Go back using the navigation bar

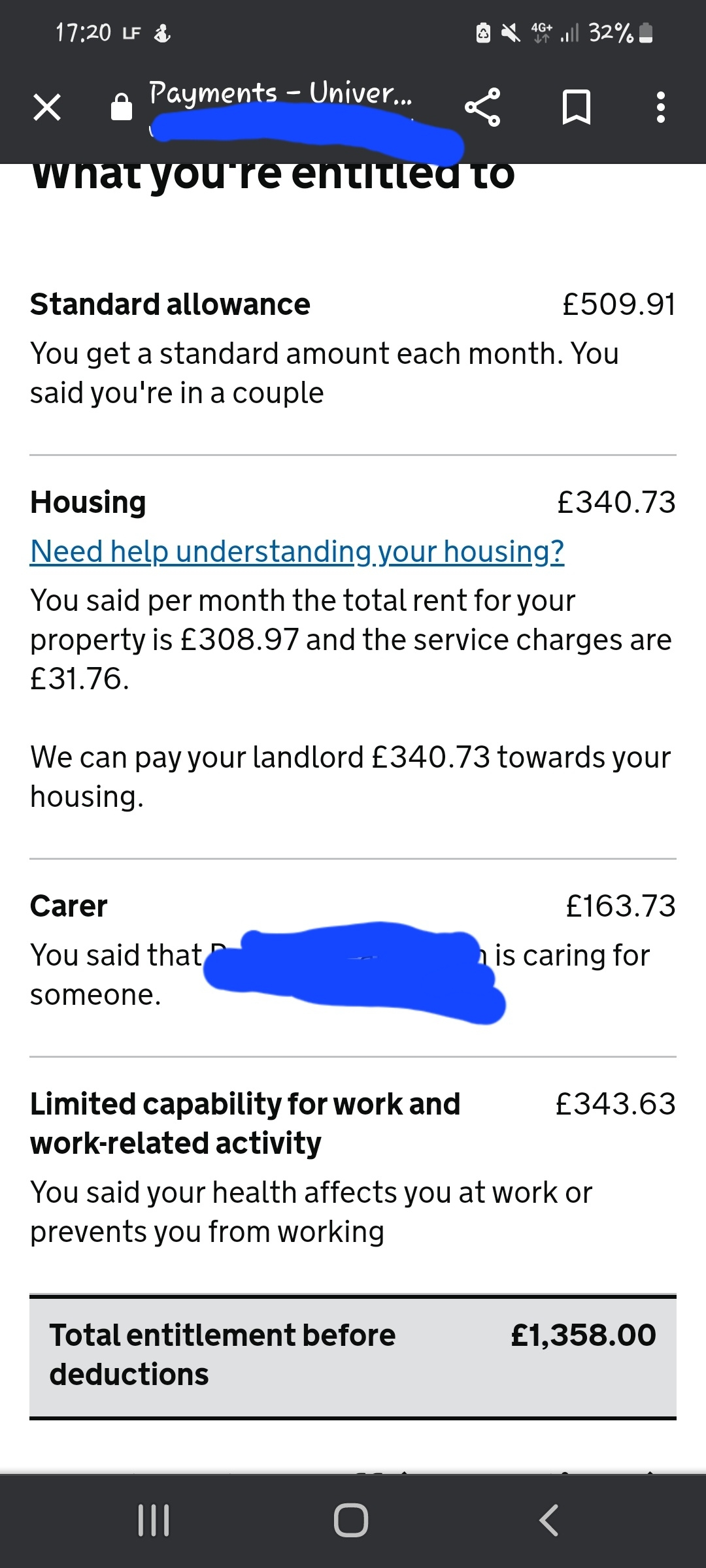pos(549,1520)
